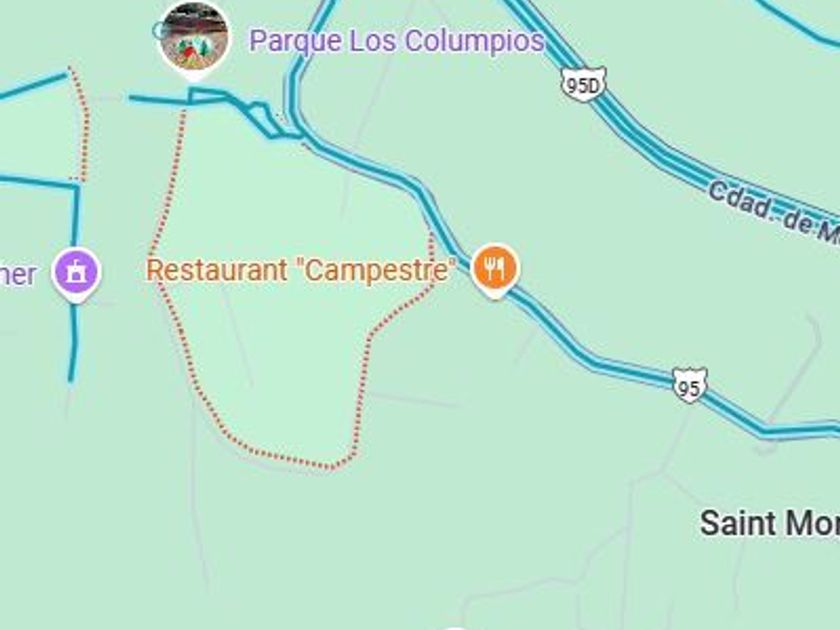Open the Parque Los Columpios place marker

[194, 37]
